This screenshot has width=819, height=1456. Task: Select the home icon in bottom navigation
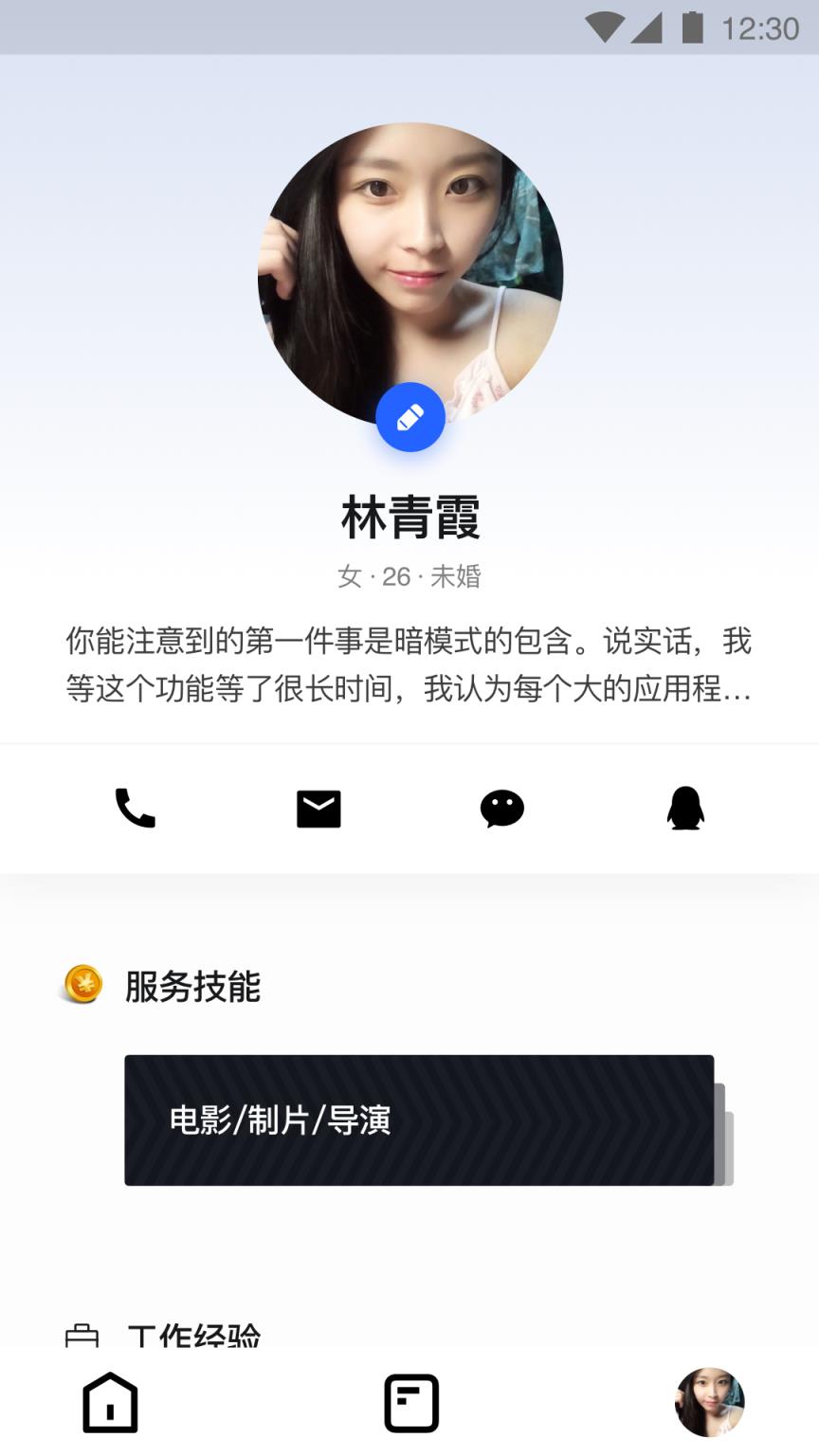(x=110, y=1402)
